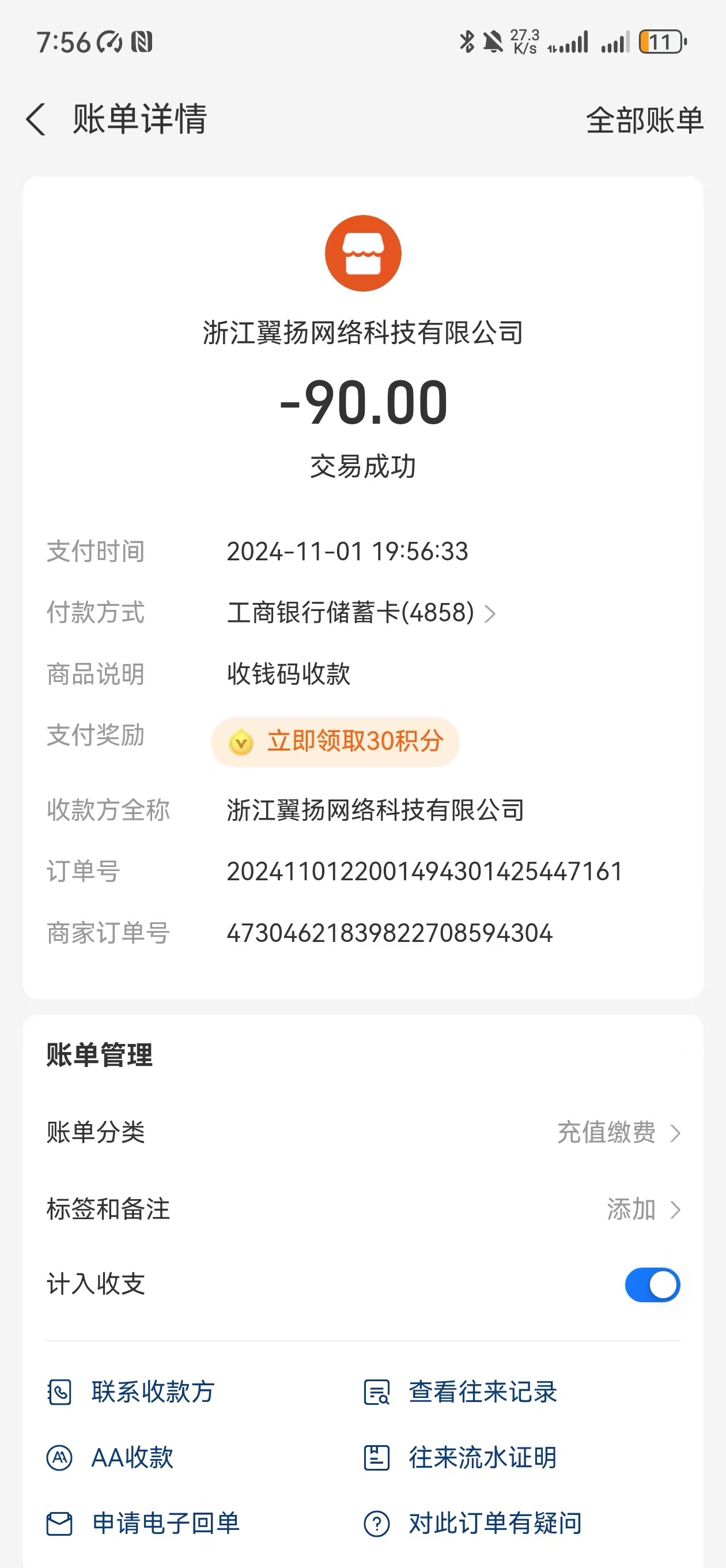This screenshot has height=1568, width=726.
Task: Add tags and notes via 添加
Action: (642, 1209)
